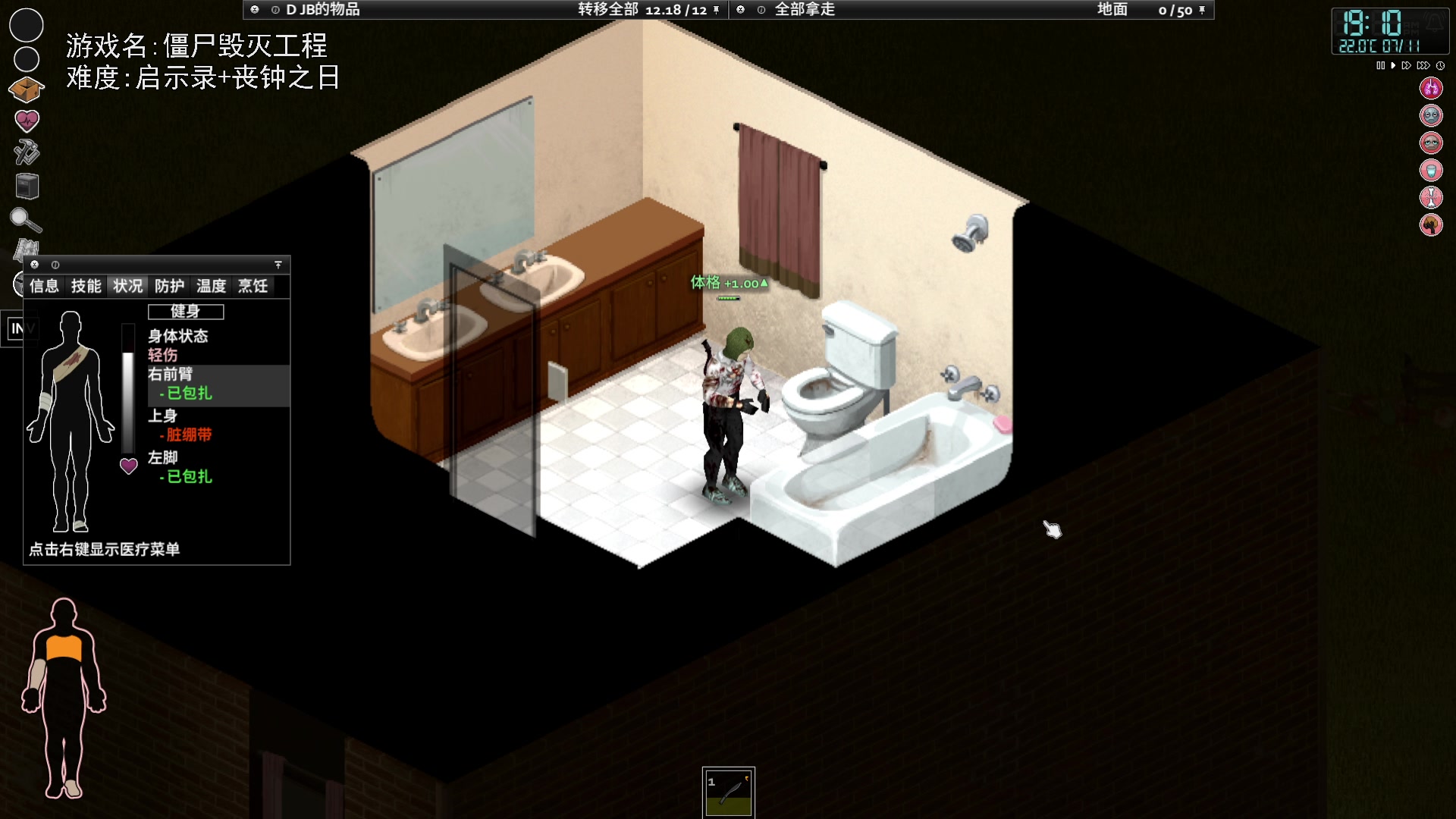
Task: Switch to the 温度 tab
Action: pos(211,286)
